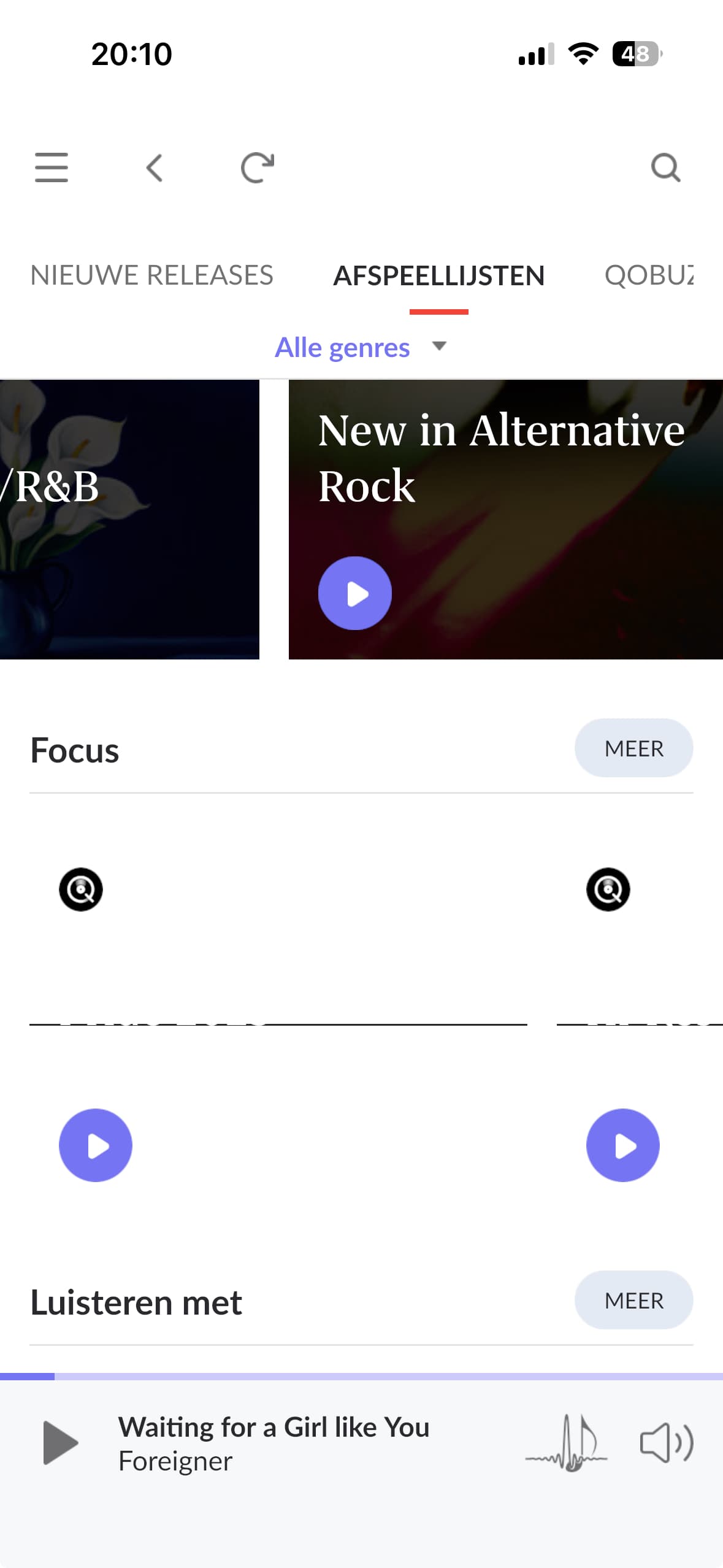Open the search magnifier
The height and width of the screenshot is (1568, 723).
(665, 167)
